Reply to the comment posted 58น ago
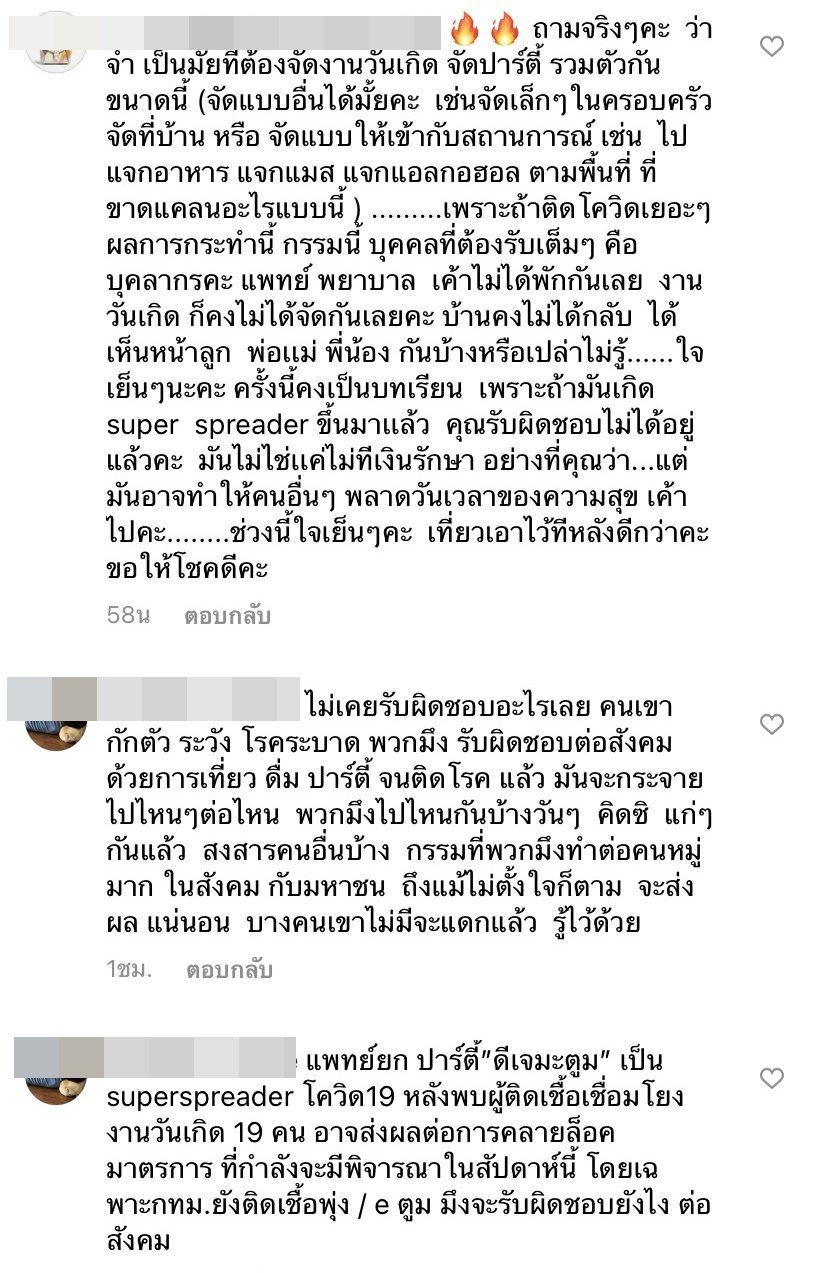828x1273 pixels. [x=227, y=616]
